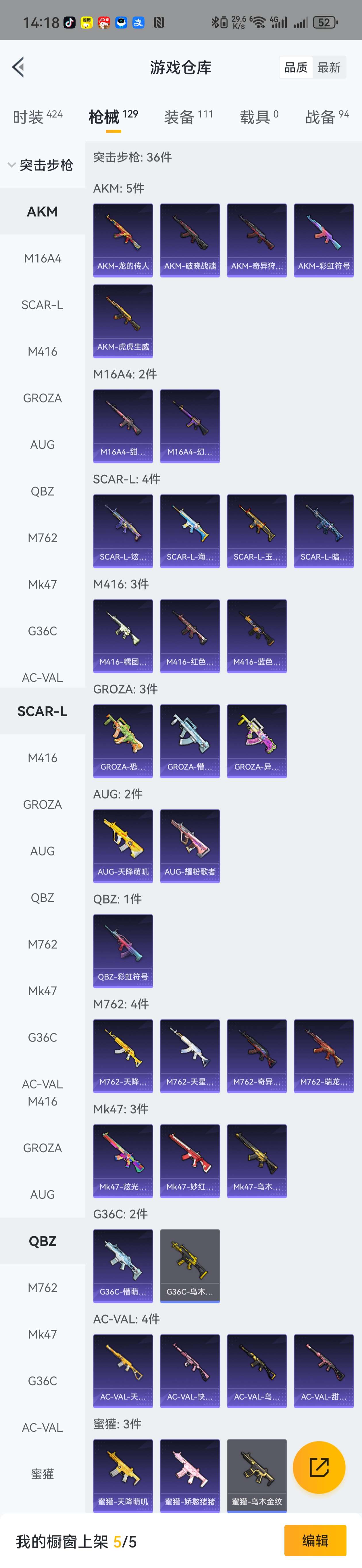Viewport: 362px width, 1568px height.
Task: Open the AKM-虎虎生威 skin
Action: 123,321
